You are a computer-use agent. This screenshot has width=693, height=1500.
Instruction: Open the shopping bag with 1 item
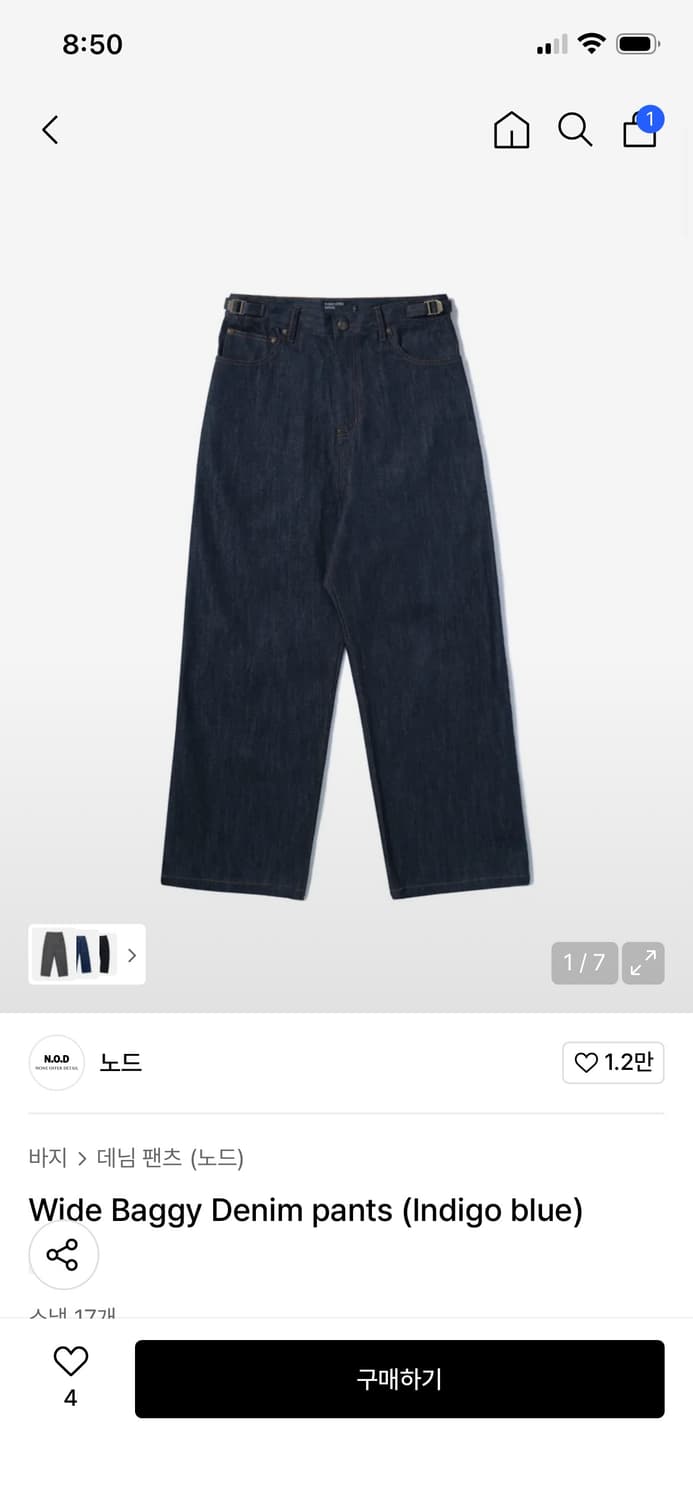(x=642, y=128)
